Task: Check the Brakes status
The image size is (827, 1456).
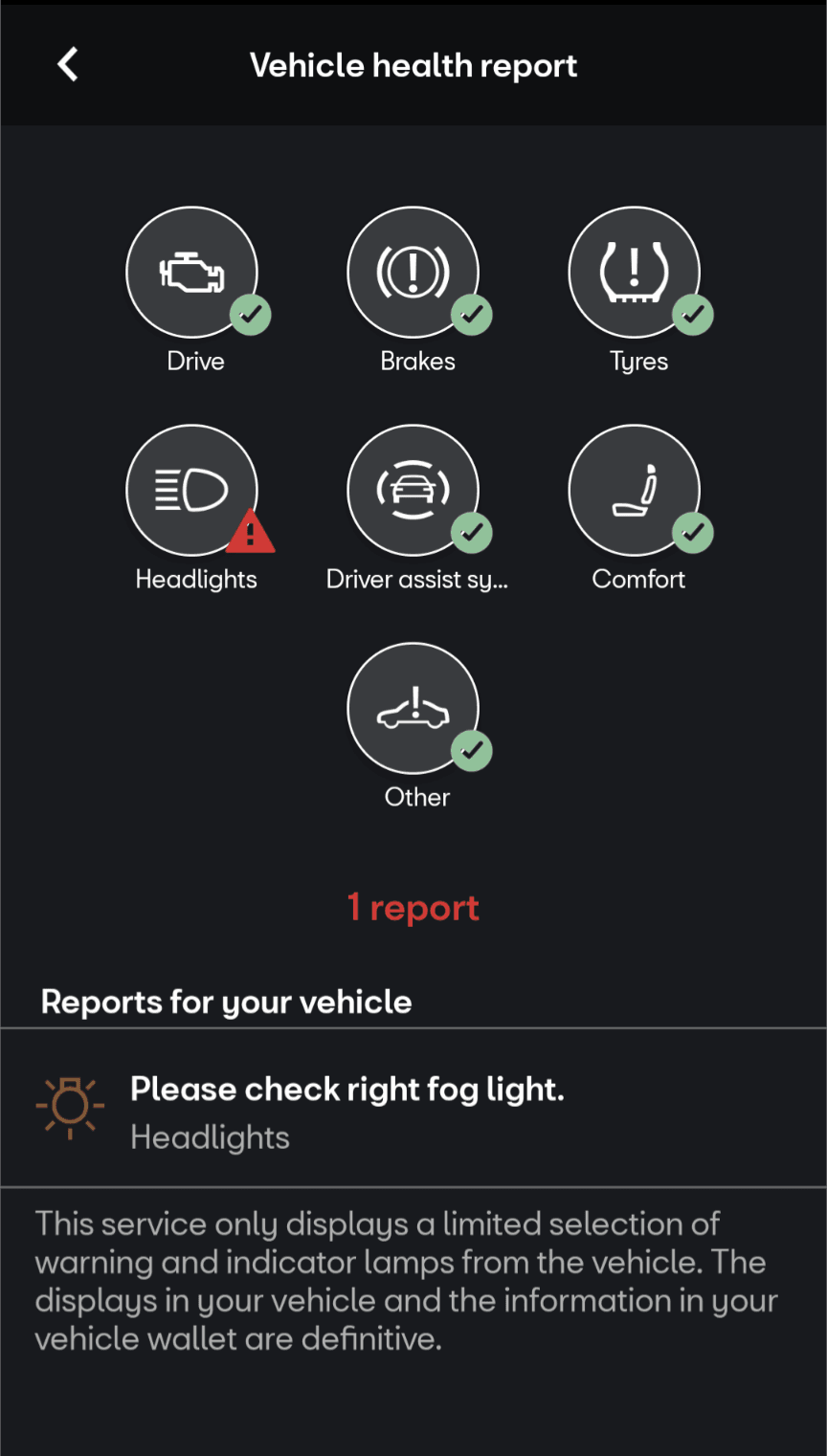Action: [x=413, y=273]
